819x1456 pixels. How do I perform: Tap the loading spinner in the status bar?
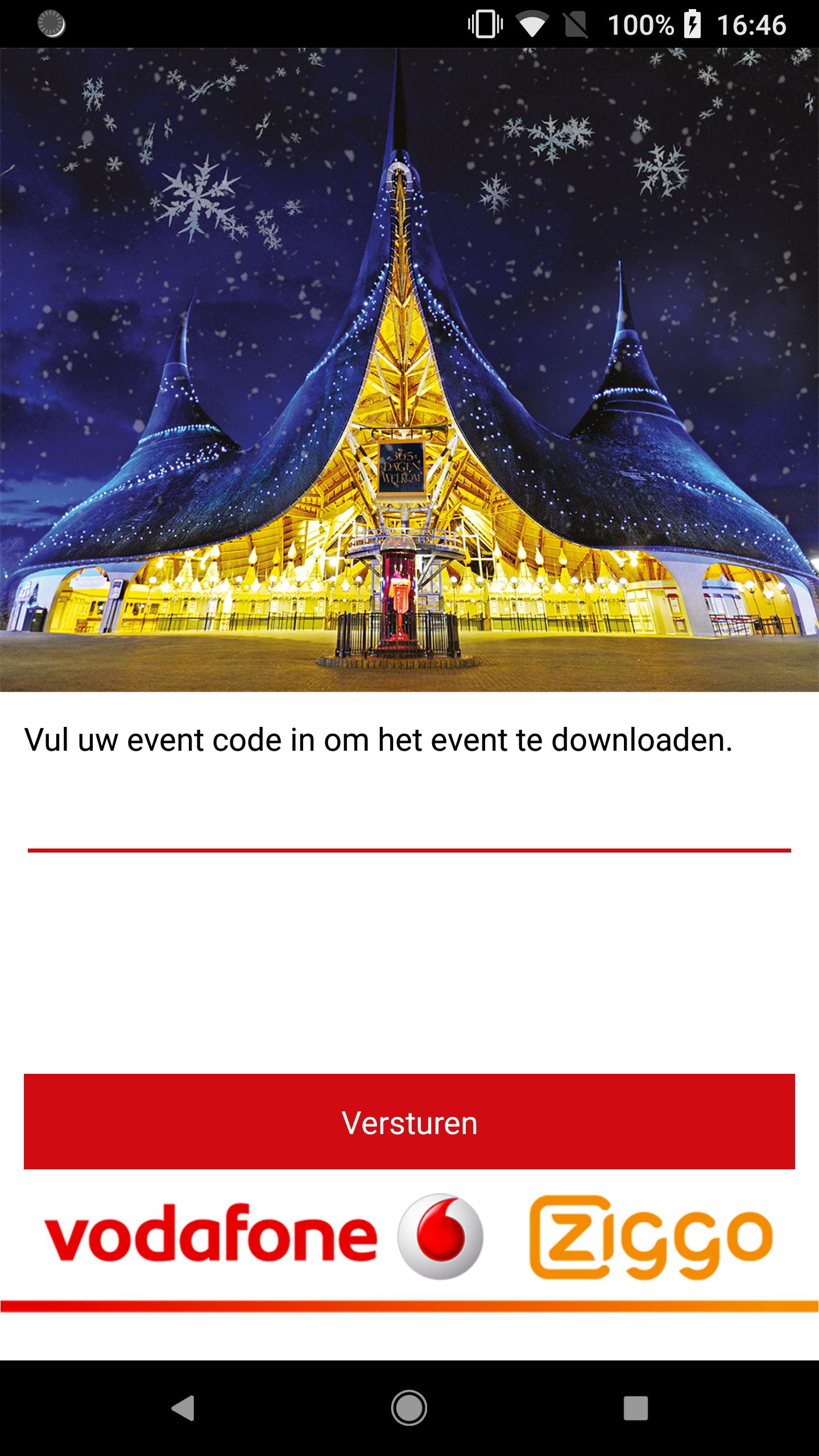click(x=50, y=24)
